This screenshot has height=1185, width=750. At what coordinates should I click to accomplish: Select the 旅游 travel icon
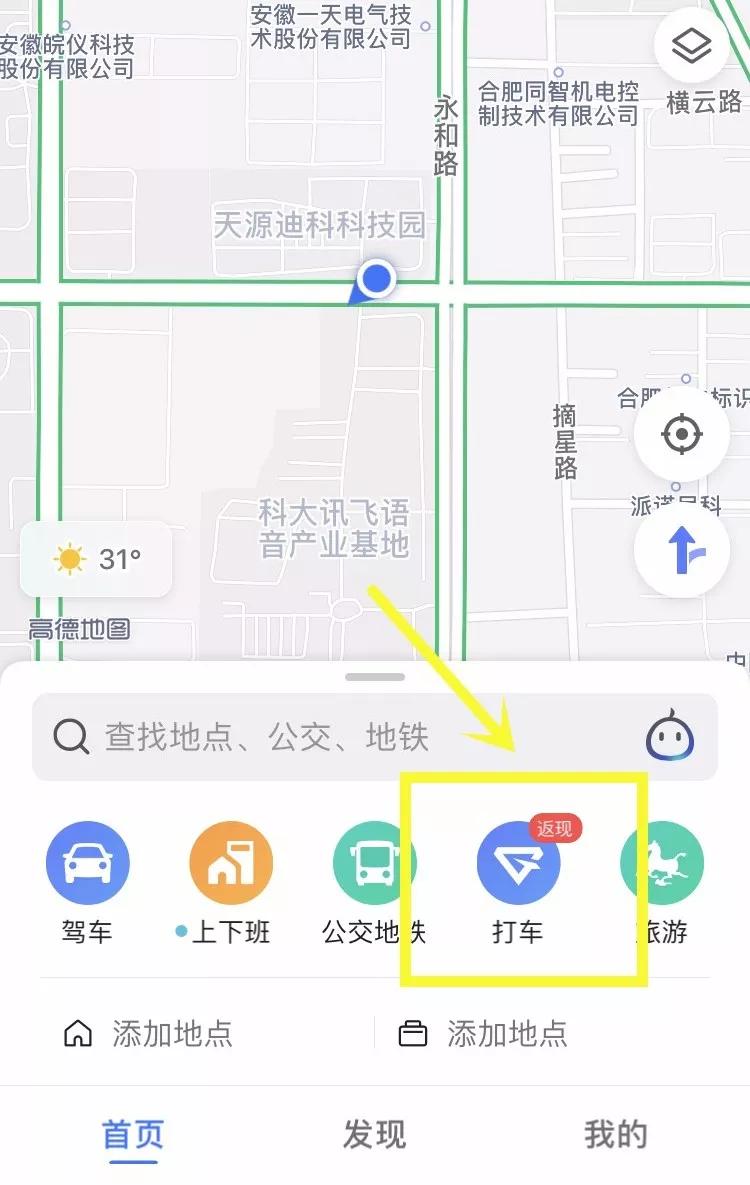[661, 862]
